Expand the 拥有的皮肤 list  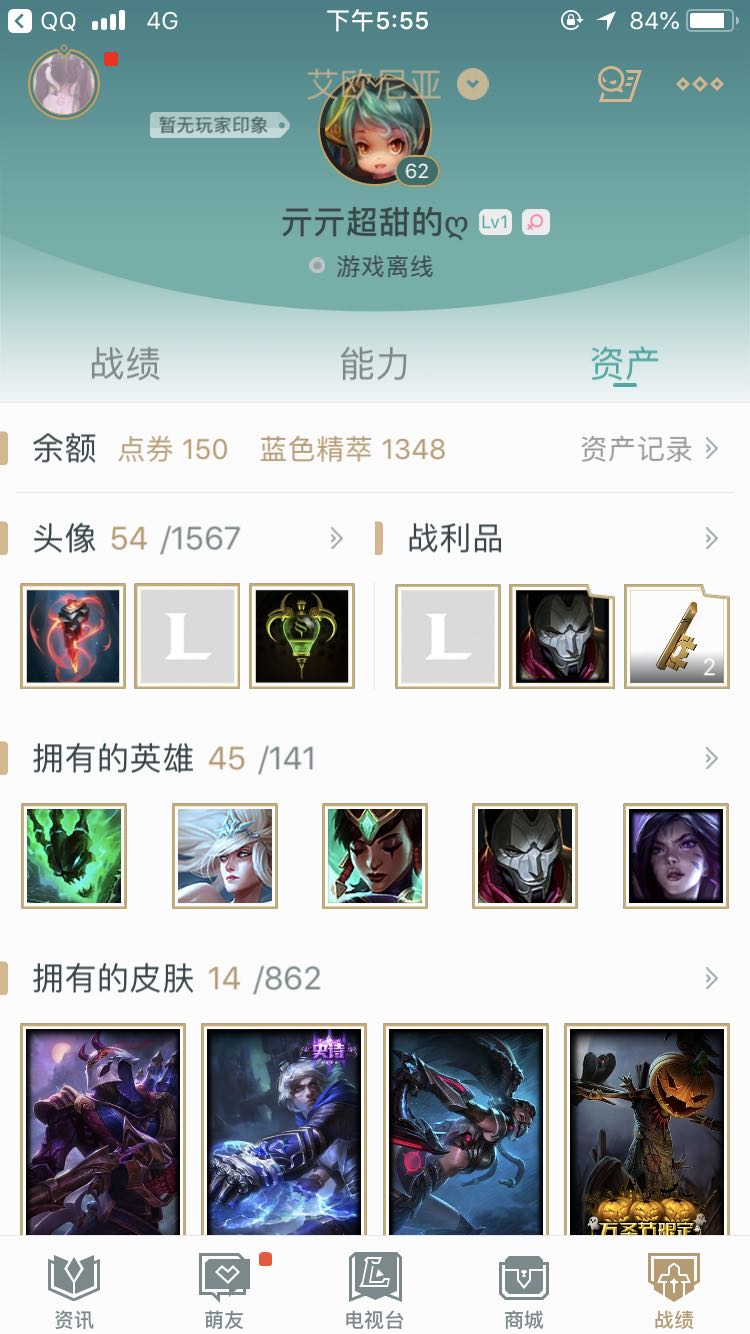click(x=711, y=978)
